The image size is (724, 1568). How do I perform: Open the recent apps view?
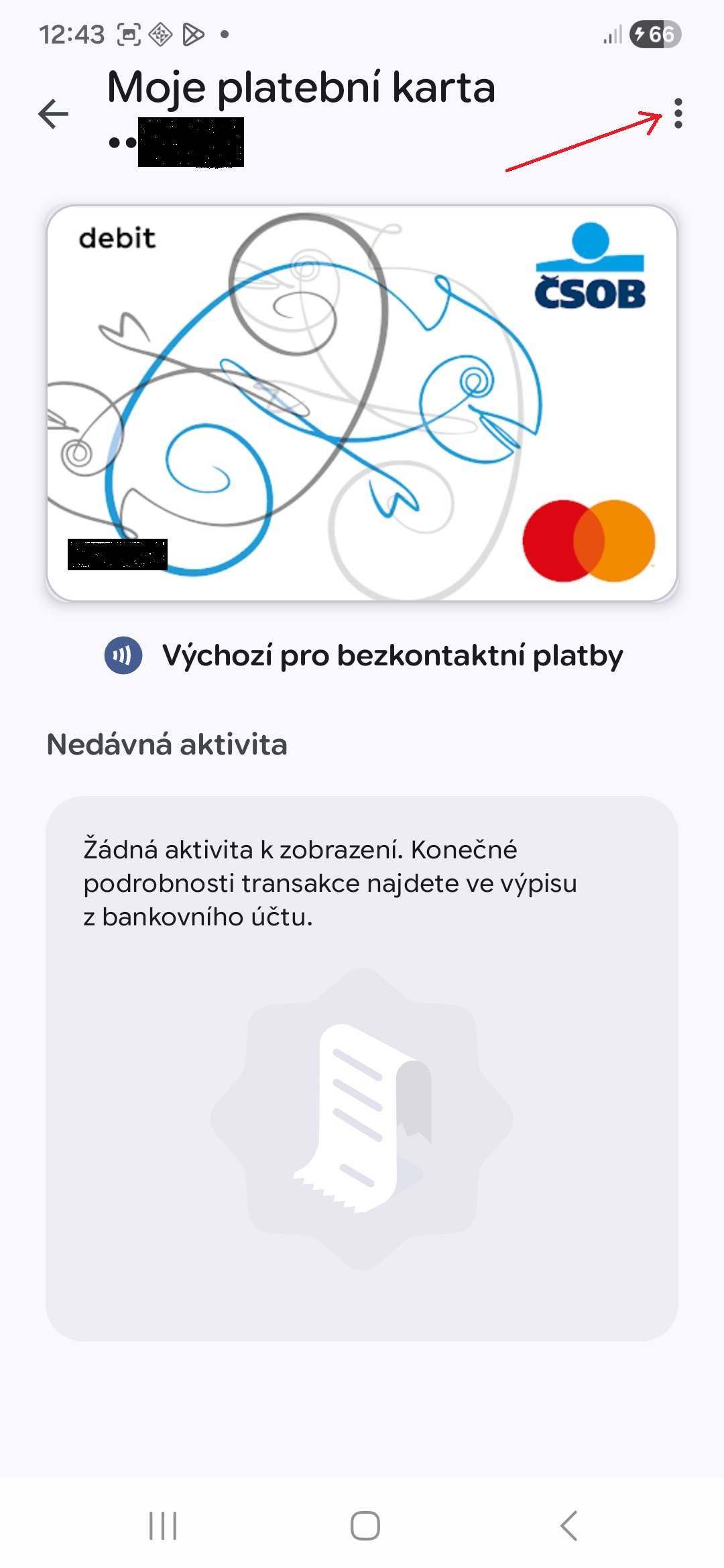[x=163, y=1526]
